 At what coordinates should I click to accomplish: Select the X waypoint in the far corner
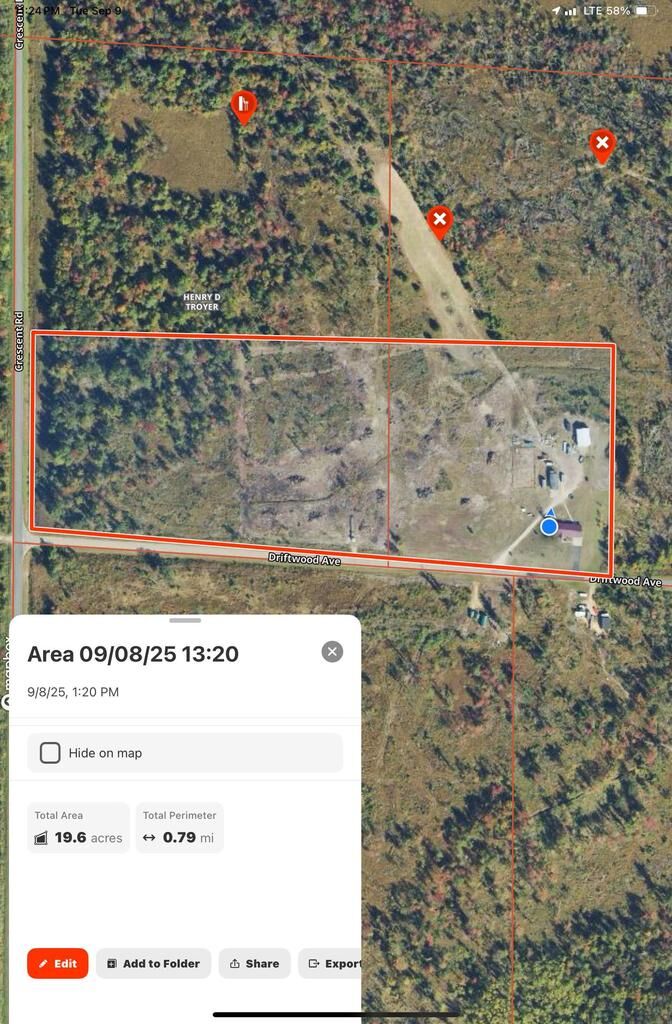click(601, 144)
